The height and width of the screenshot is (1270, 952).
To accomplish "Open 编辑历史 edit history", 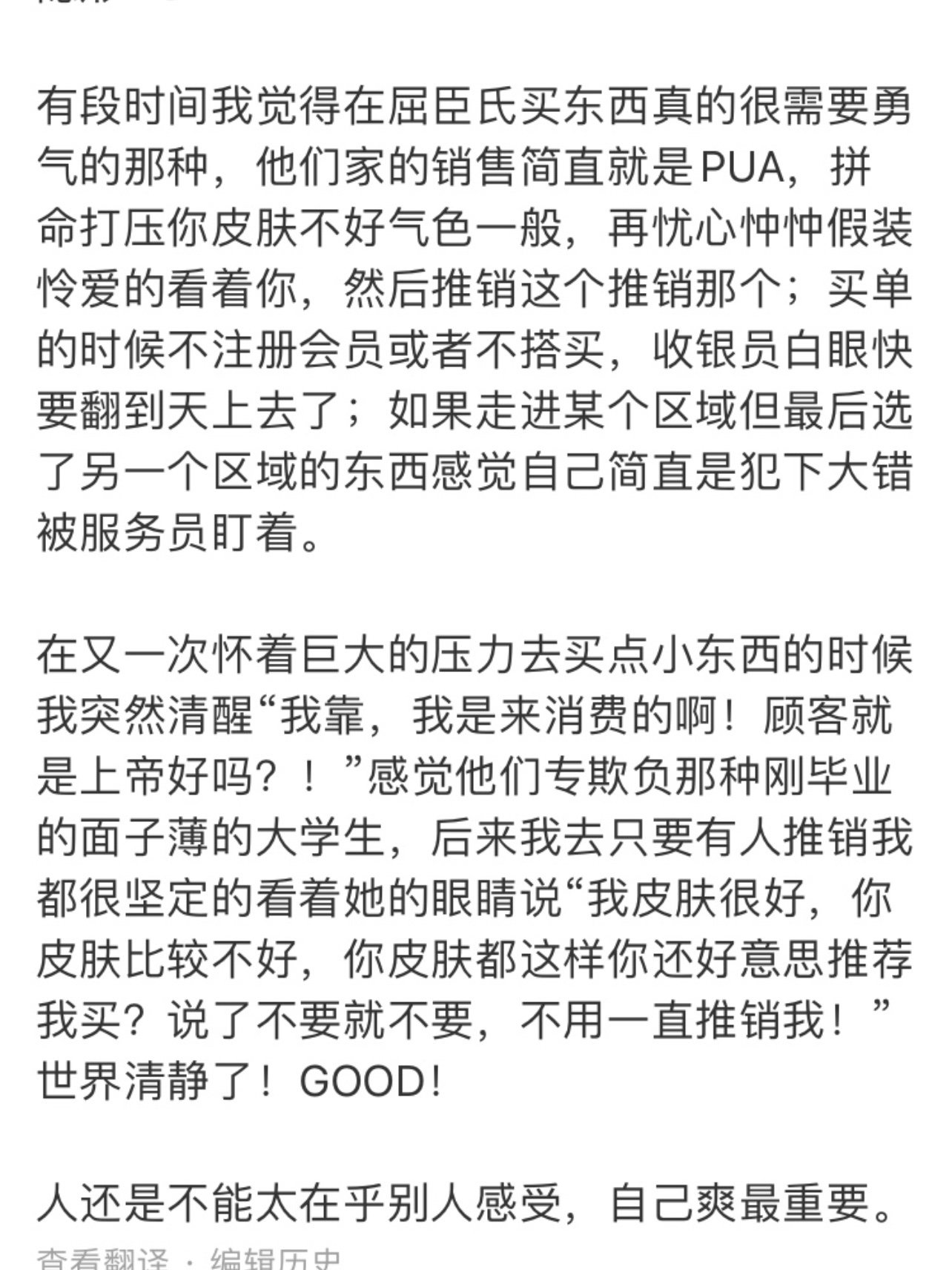I will pos(276,1260).
